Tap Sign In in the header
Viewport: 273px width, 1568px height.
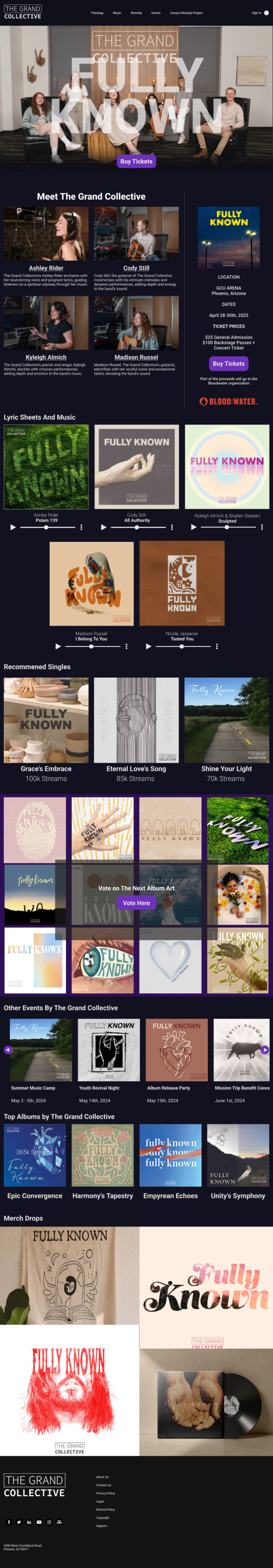coord(256,13)
